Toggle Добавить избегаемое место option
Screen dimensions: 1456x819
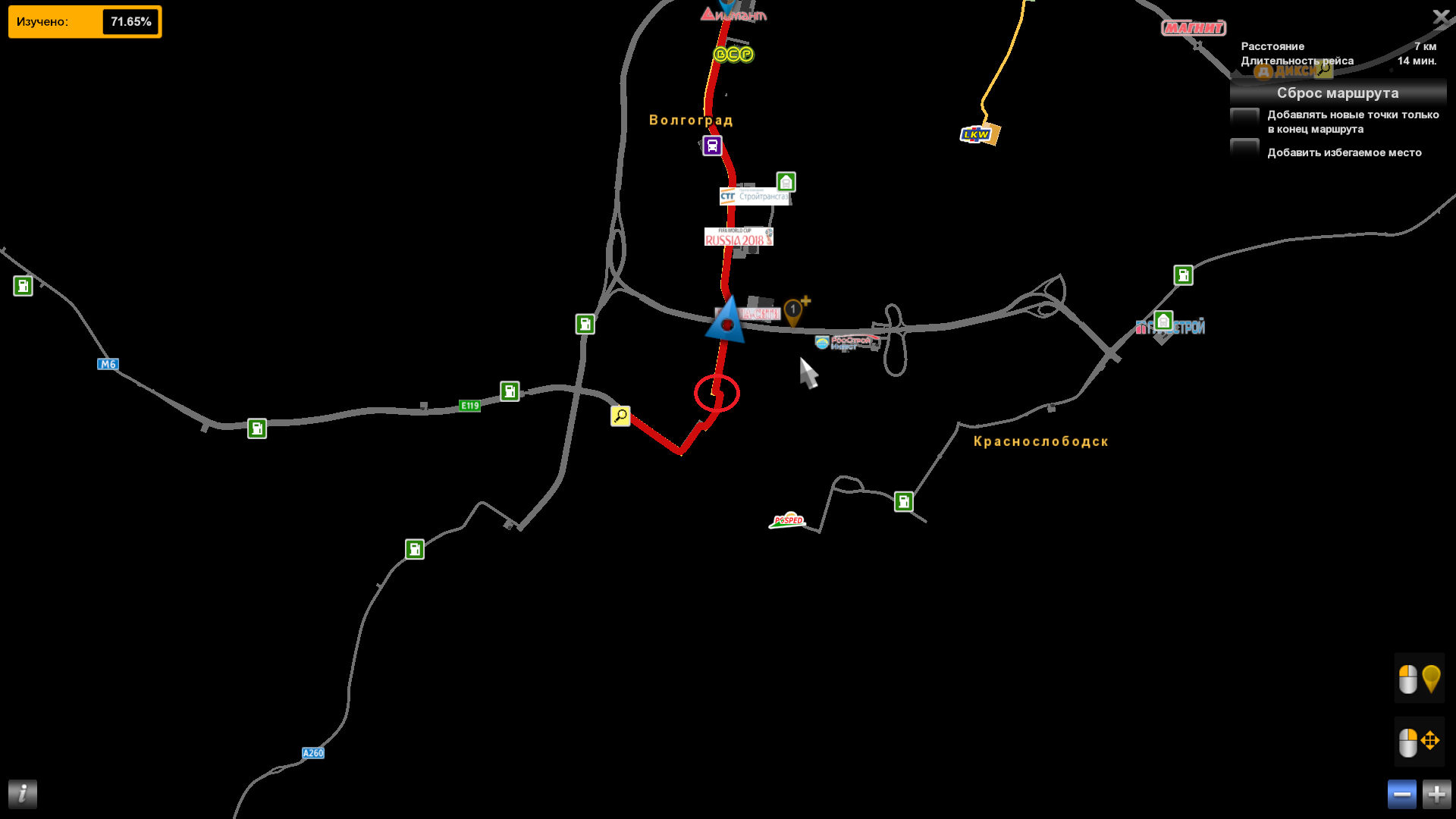1244,150
